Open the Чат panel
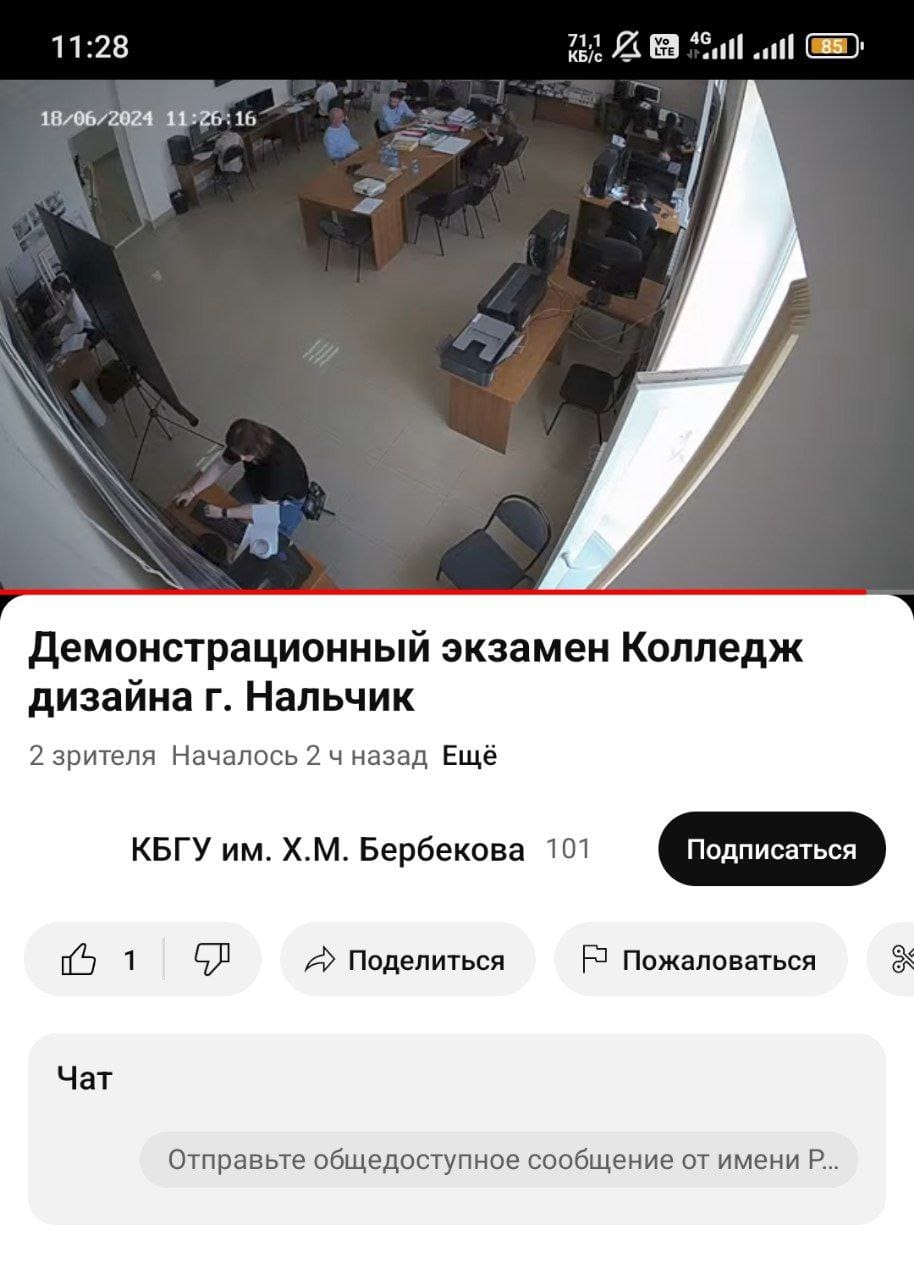The width and height of the screenshot is (914, 1280). coord(86,1079)
